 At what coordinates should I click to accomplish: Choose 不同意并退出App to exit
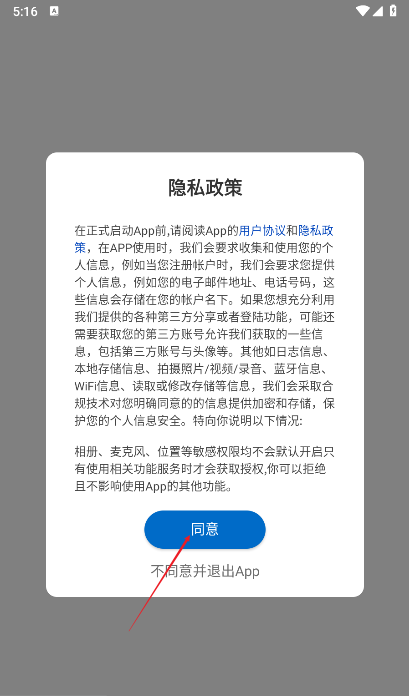click(205, 571)
